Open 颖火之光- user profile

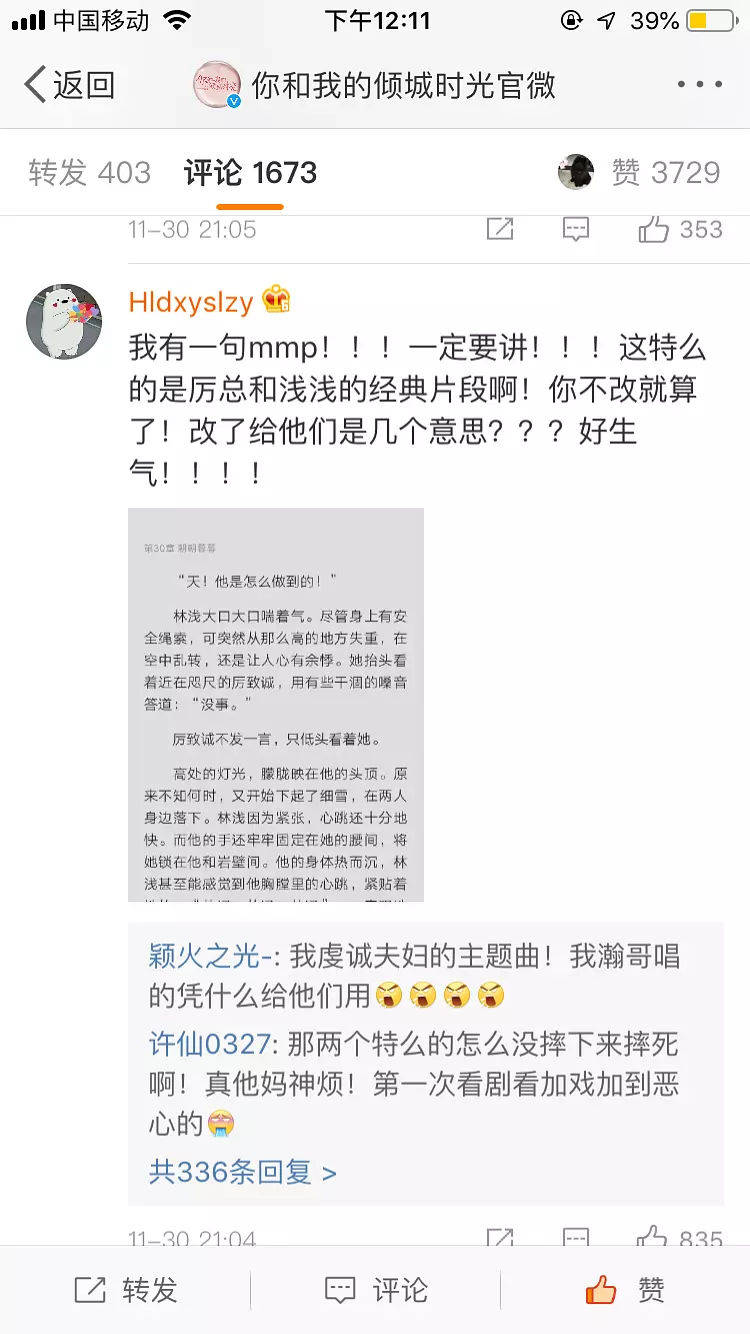coord(213,957)
